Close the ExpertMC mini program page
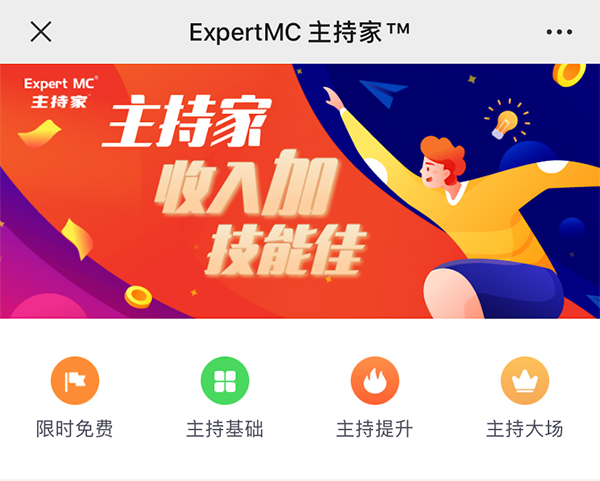The width and height of the screenshot is (600, 481). click(41, 32)
